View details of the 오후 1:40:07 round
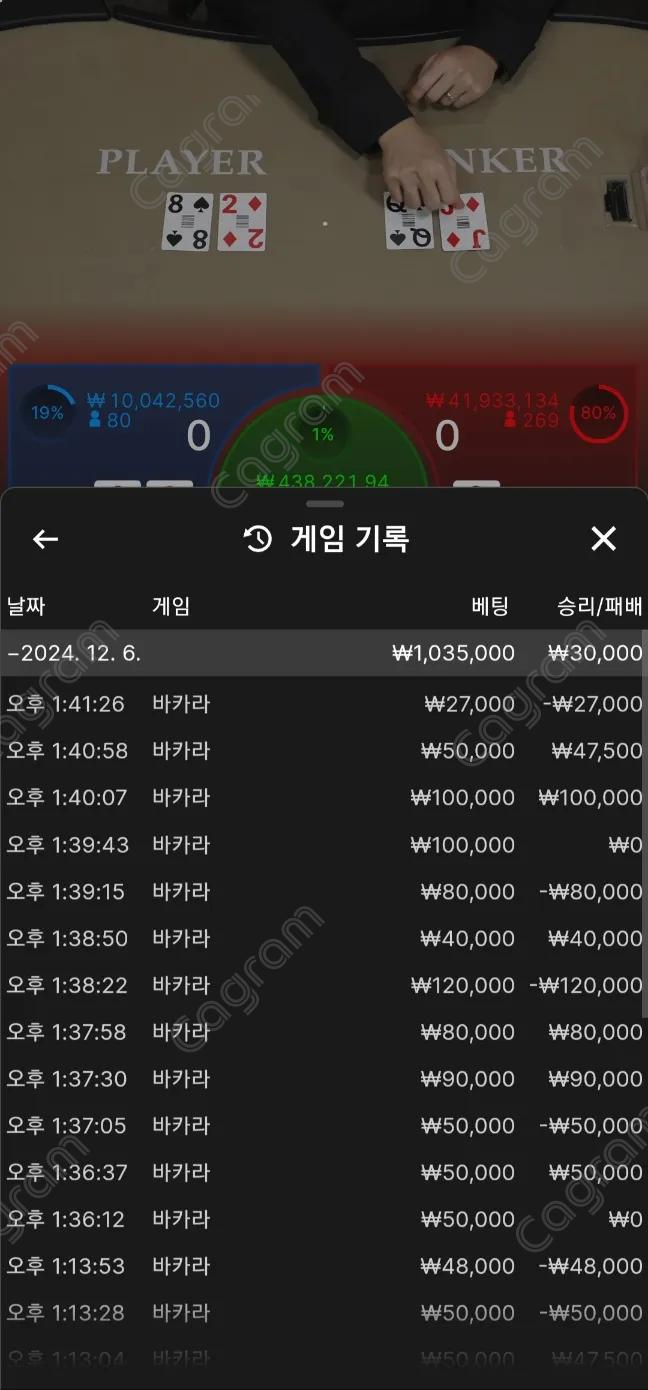 point(322,798)
